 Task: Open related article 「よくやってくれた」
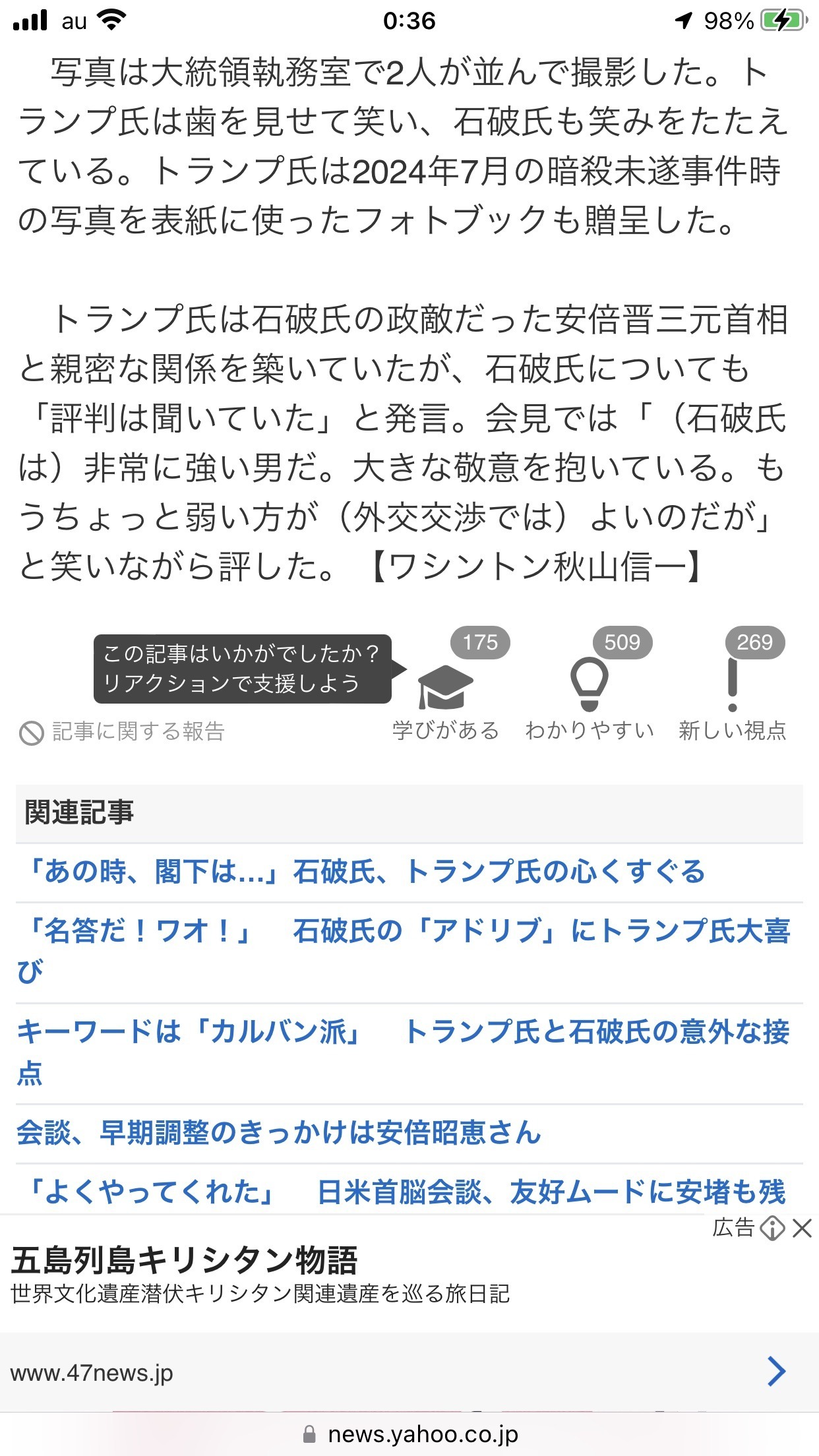404,1192
